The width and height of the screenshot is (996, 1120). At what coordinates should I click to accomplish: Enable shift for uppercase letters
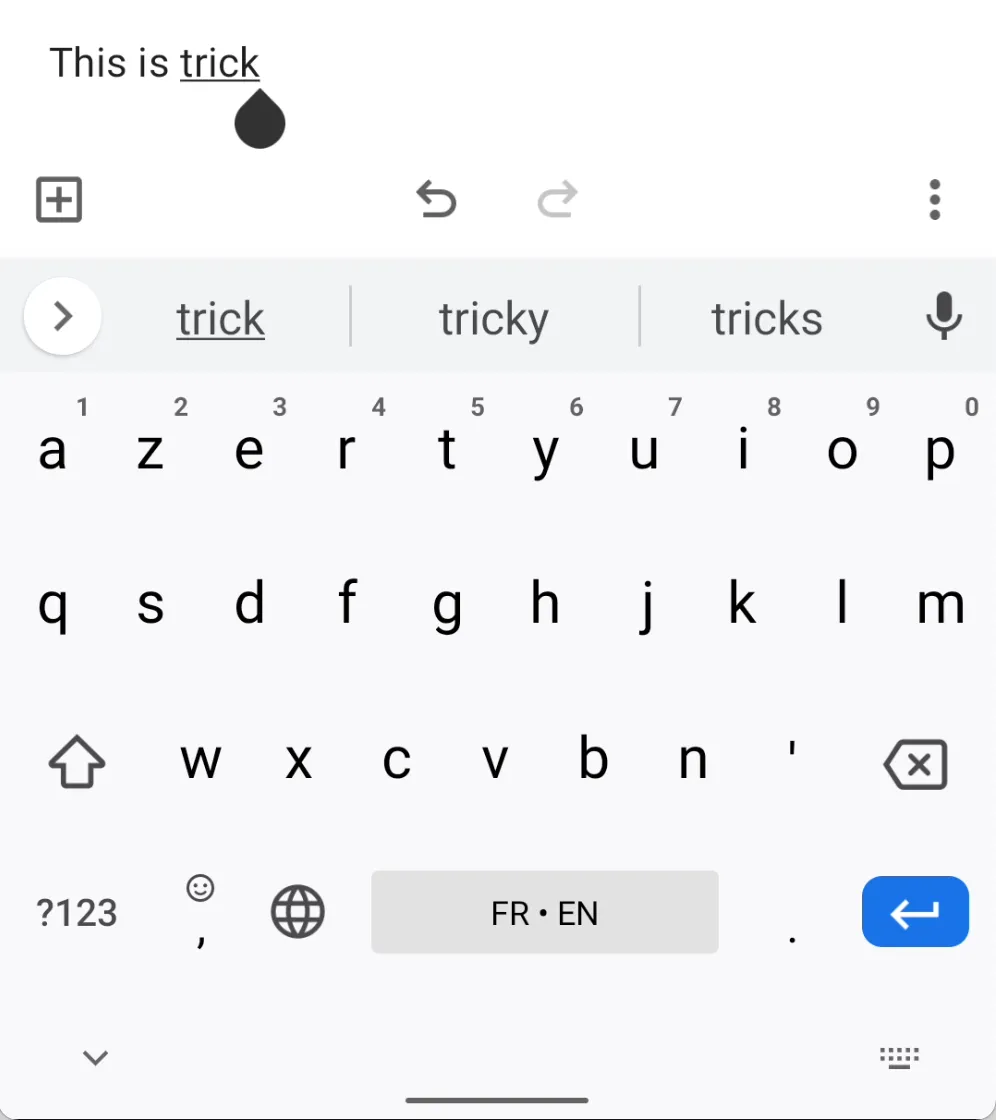(77, 763)
